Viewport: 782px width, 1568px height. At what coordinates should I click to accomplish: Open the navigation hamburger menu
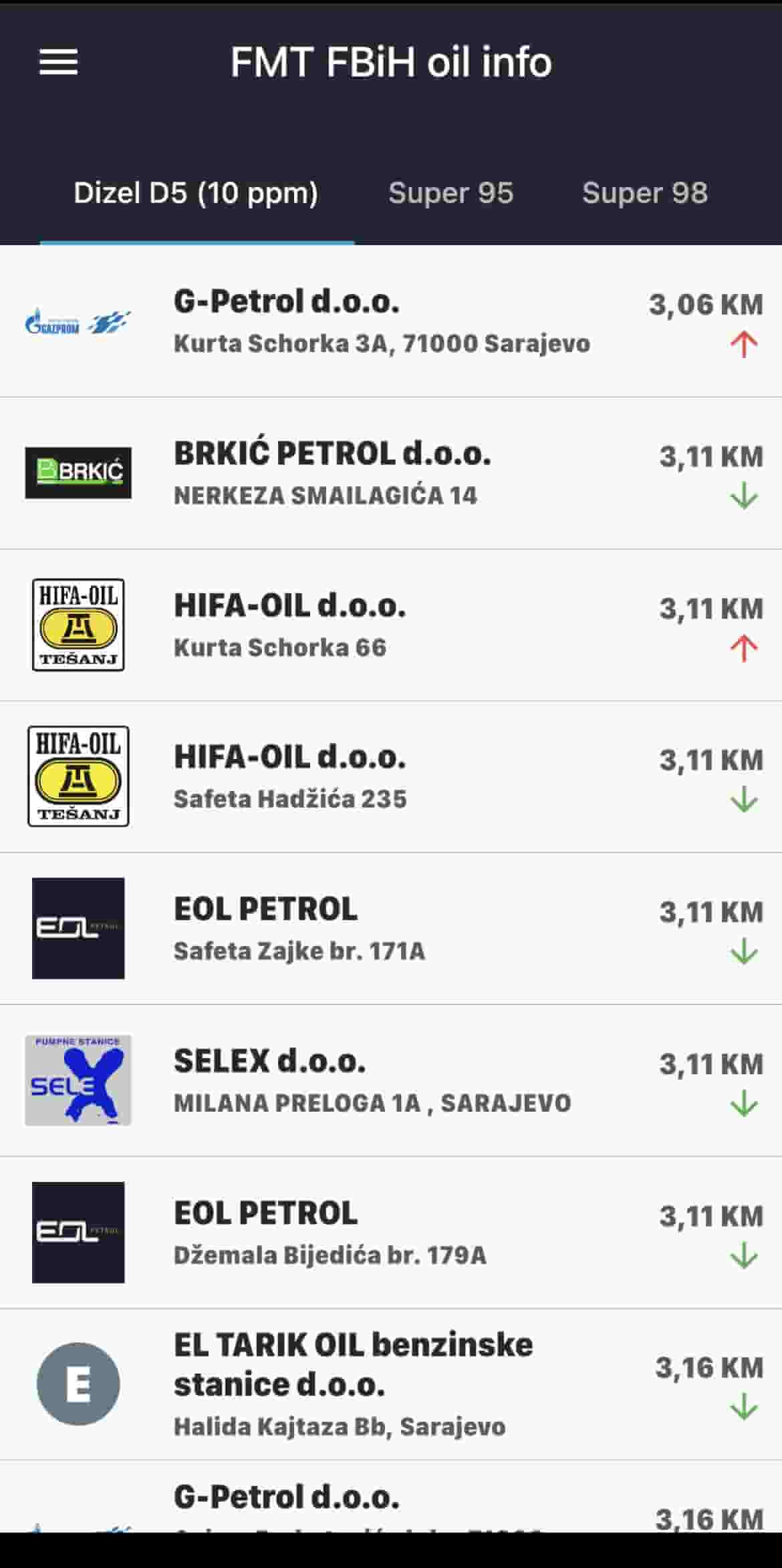tap(58, 62)
